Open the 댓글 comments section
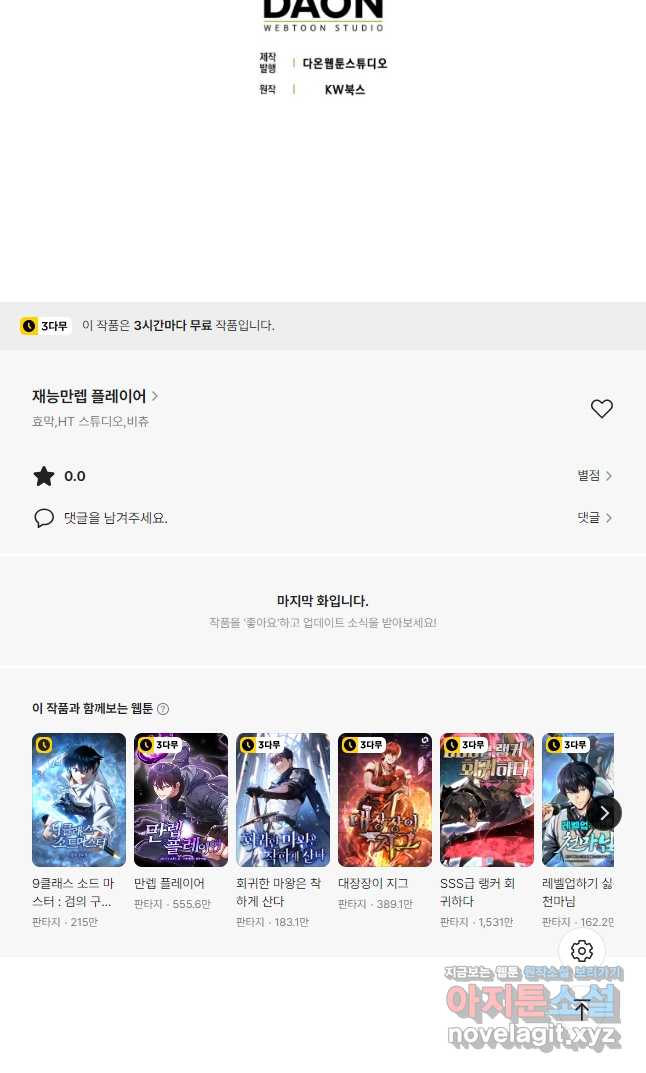The image size is (646, 1073). point(594,518)
